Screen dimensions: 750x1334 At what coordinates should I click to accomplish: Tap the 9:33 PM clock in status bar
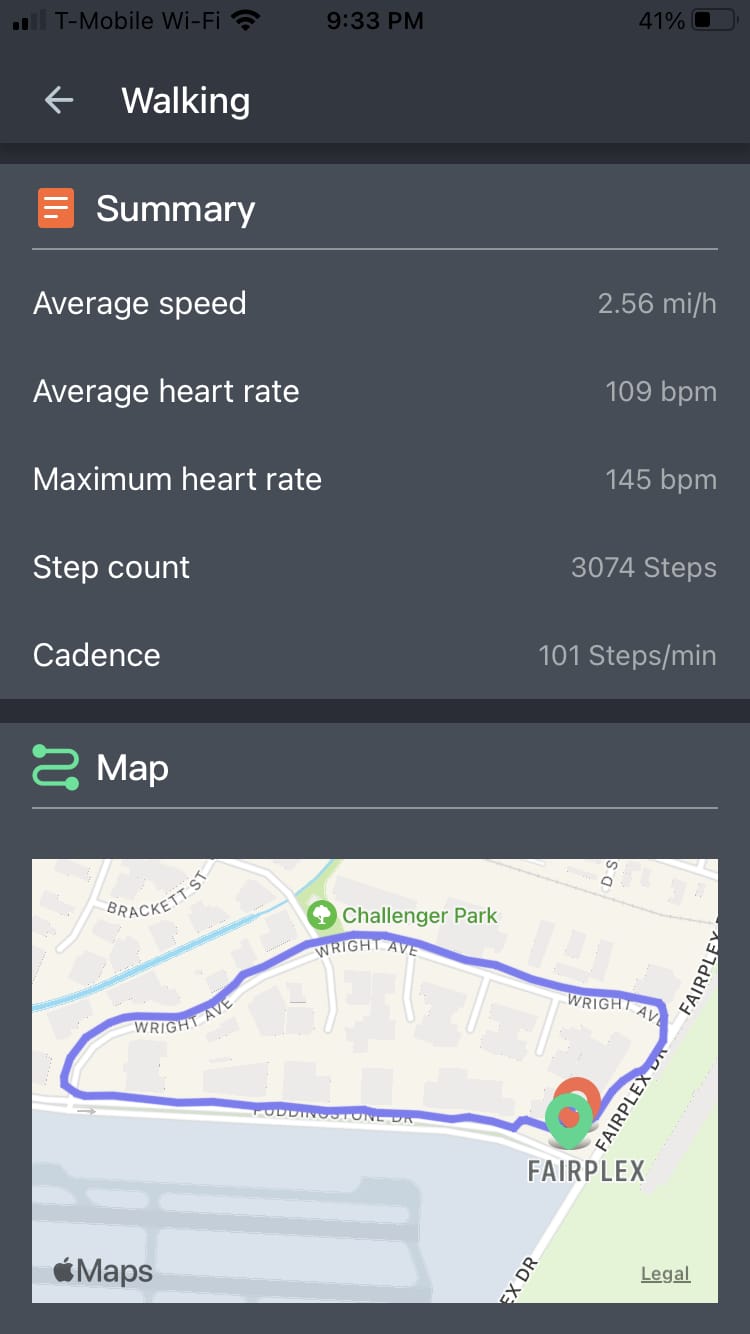[x=375, y=18]
